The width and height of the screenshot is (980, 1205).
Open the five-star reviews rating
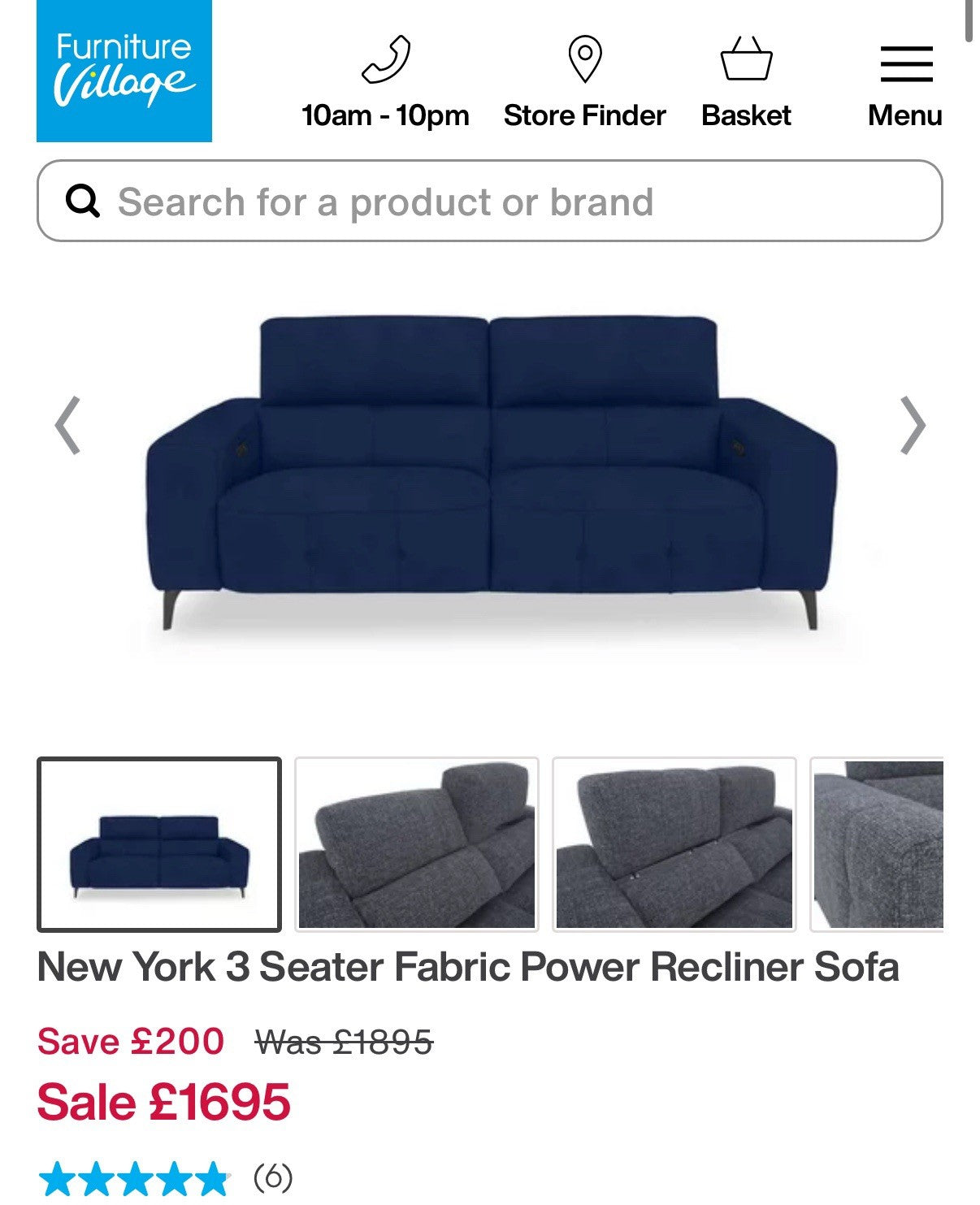pyautogui.click(x=134, y=1178)
